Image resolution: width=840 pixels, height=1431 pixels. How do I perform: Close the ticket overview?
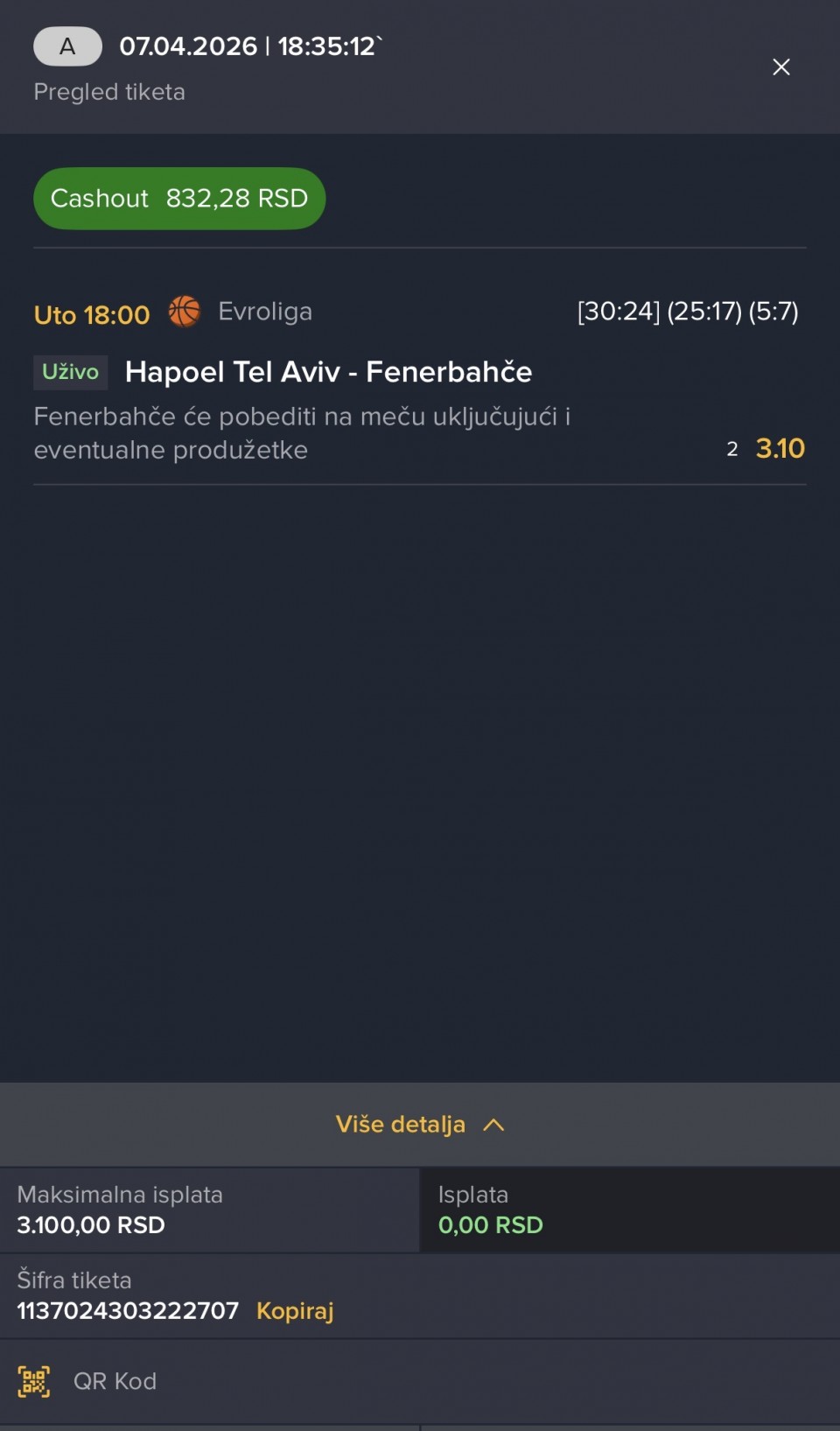780,67
